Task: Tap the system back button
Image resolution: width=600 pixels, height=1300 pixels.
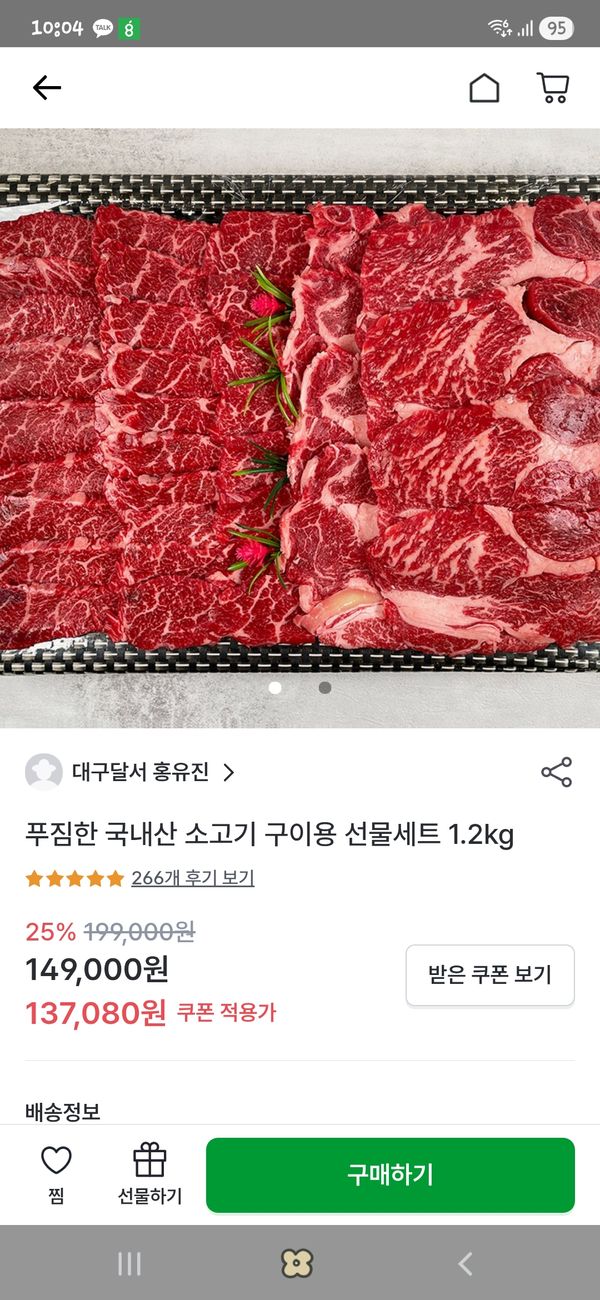Action: (465, 1264)
